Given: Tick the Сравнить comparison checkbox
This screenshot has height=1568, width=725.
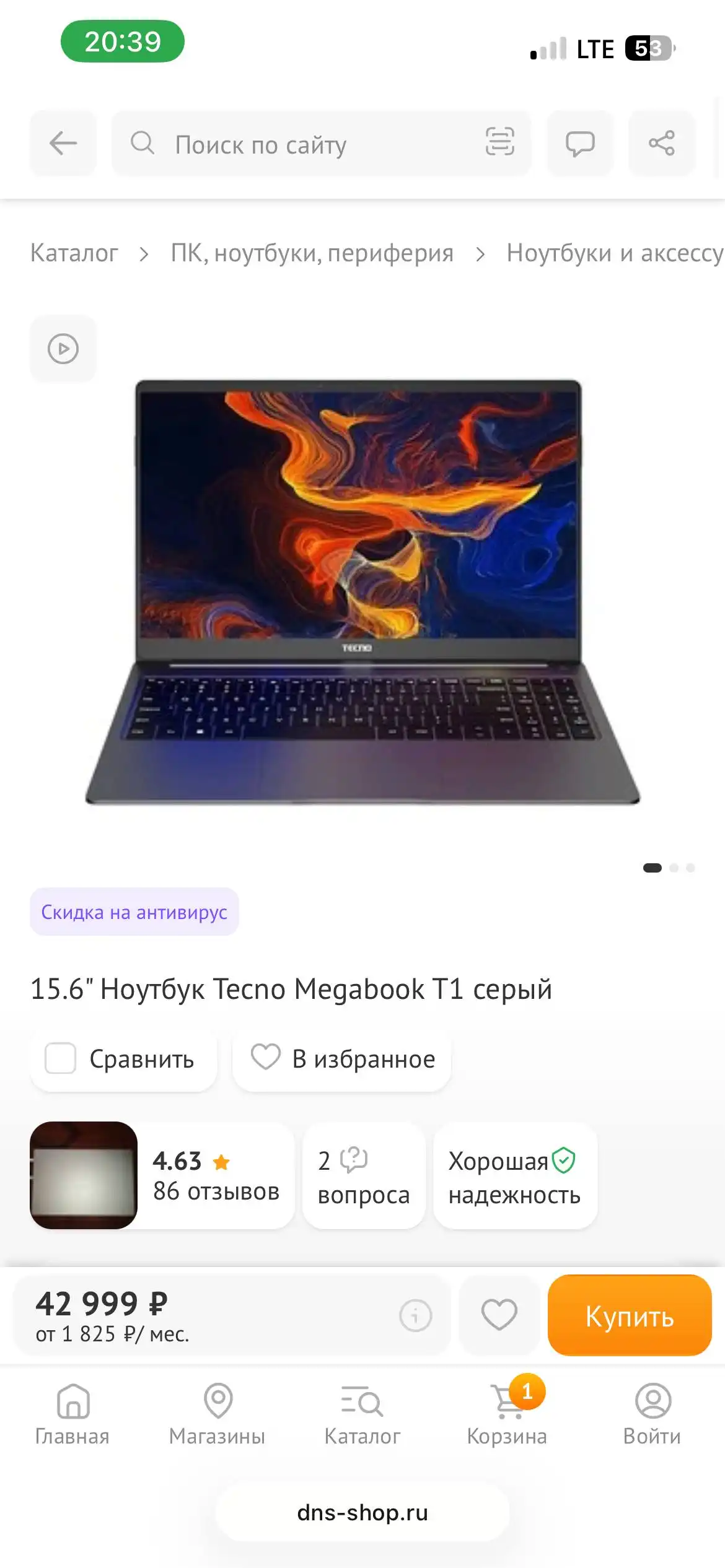Looking at the screenshot, I should pyautogui.click(x=60, y=1058).
